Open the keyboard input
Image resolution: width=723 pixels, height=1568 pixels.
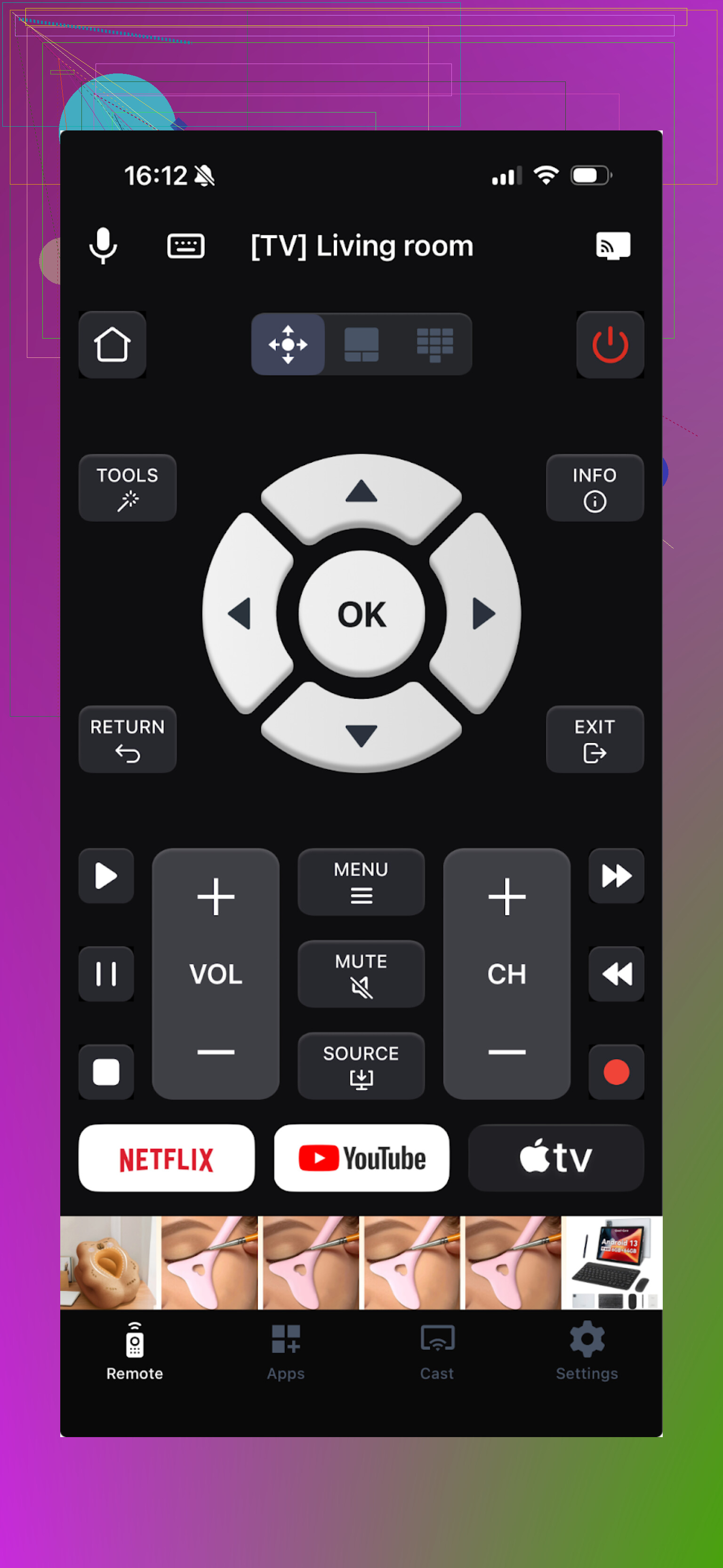[x=185, y=246]
